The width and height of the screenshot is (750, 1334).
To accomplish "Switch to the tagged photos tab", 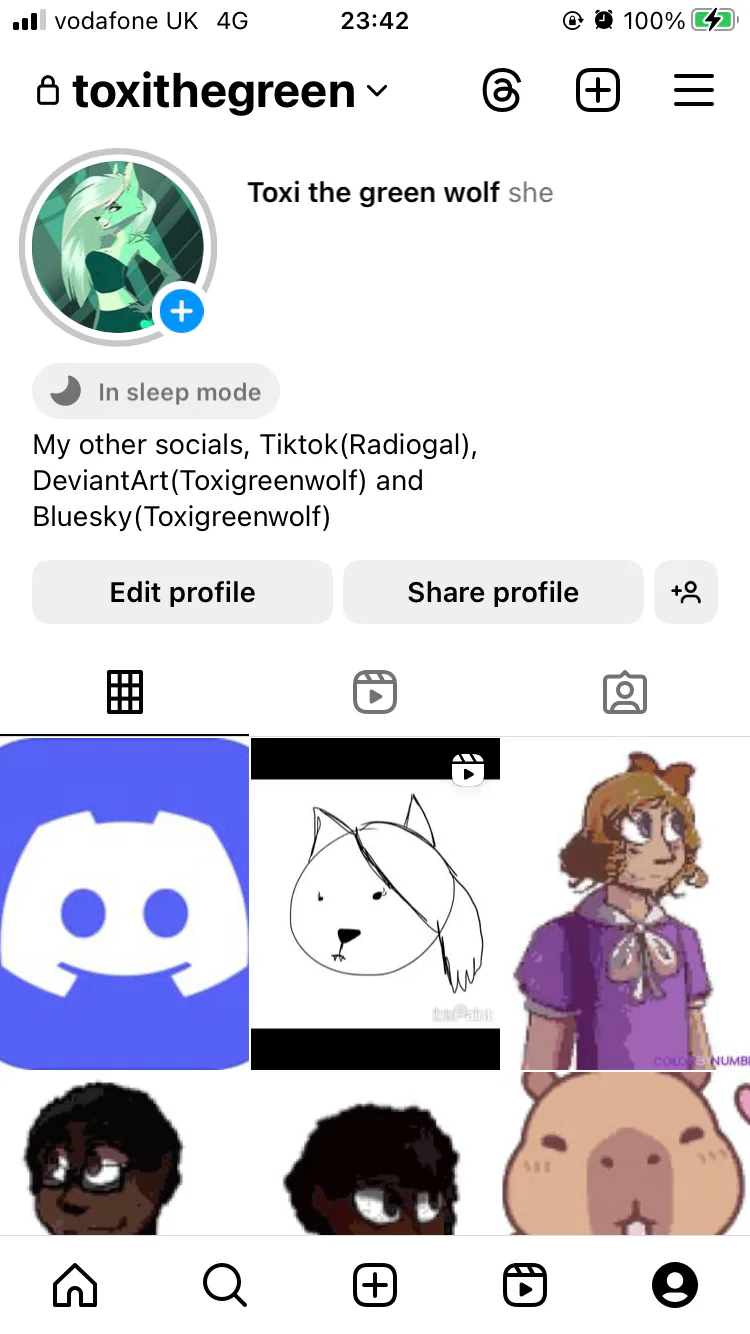I will pos(625,691).
